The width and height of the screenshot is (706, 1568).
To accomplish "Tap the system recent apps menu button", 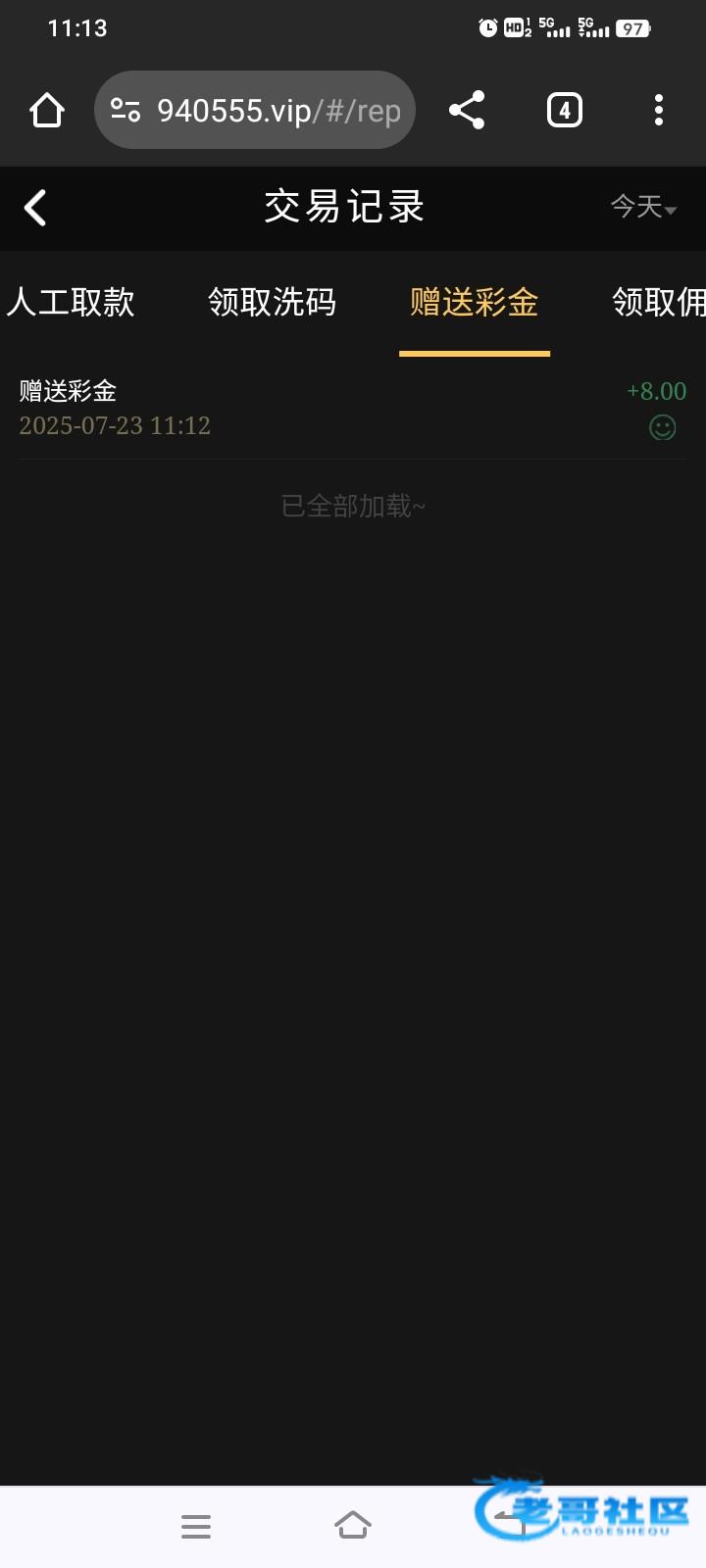I will [x=196, y=1526].
